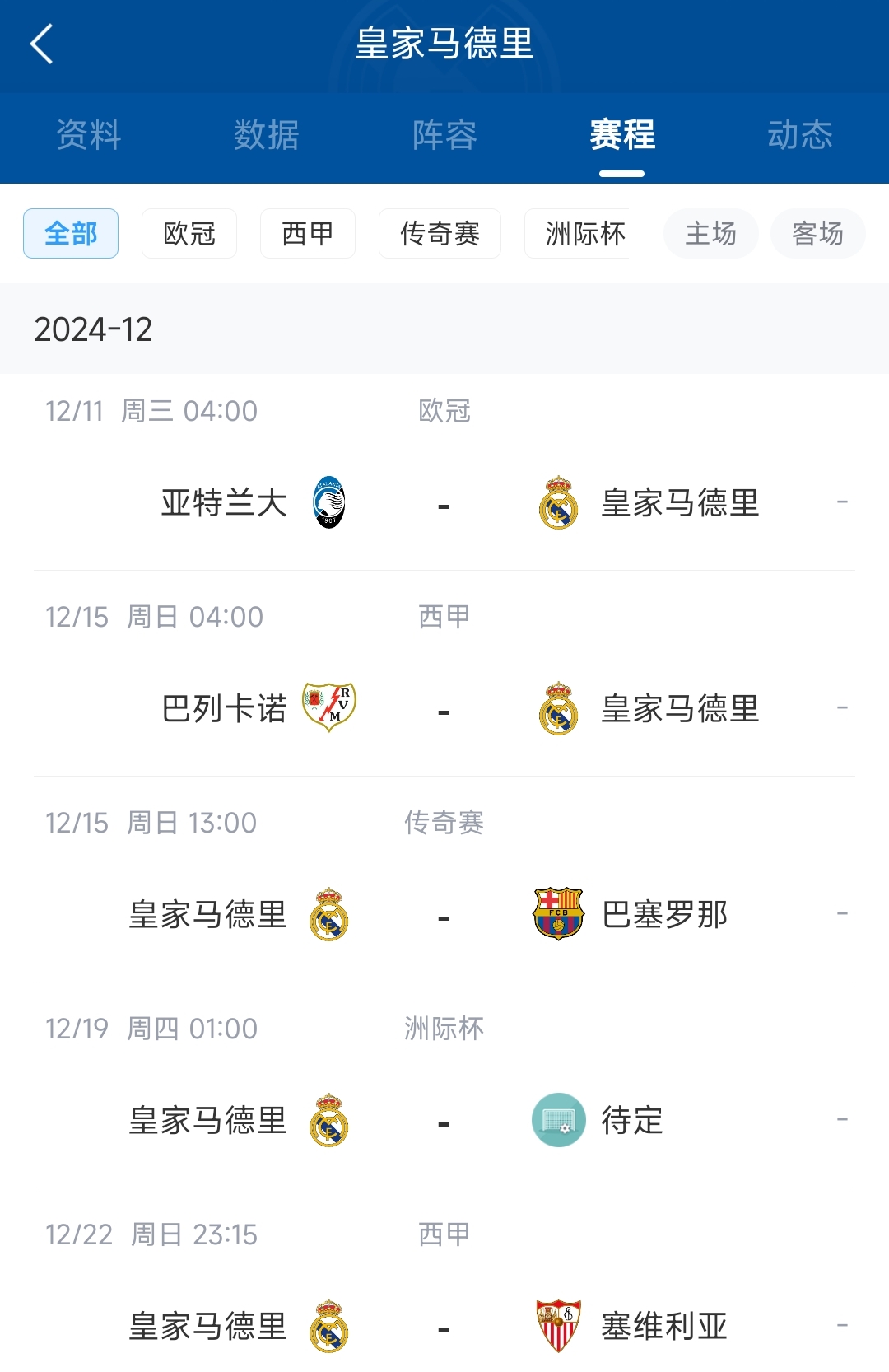
Task: Show only 主场 matches
Action: coord(711,234)
